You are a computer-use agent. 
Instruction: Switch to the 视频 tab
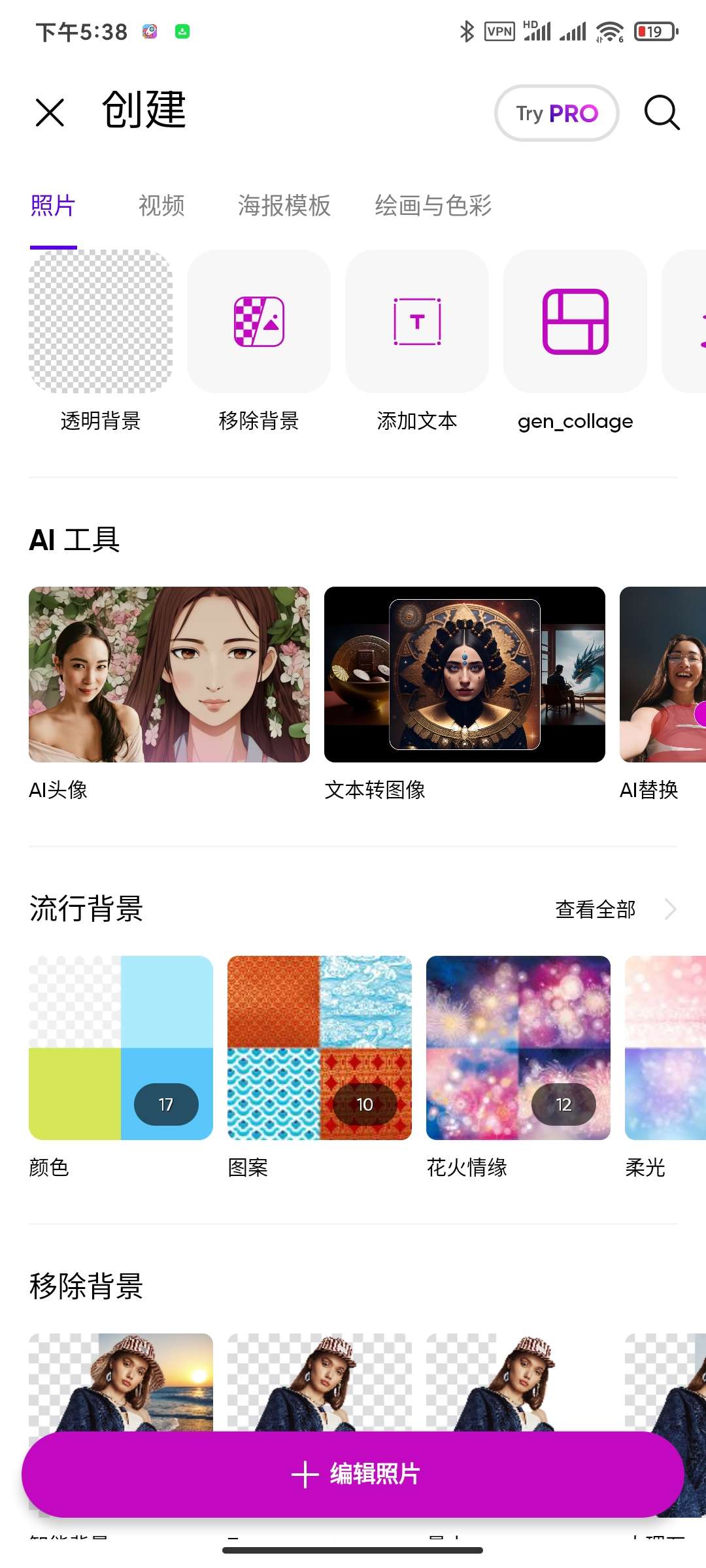coord(161,205)
